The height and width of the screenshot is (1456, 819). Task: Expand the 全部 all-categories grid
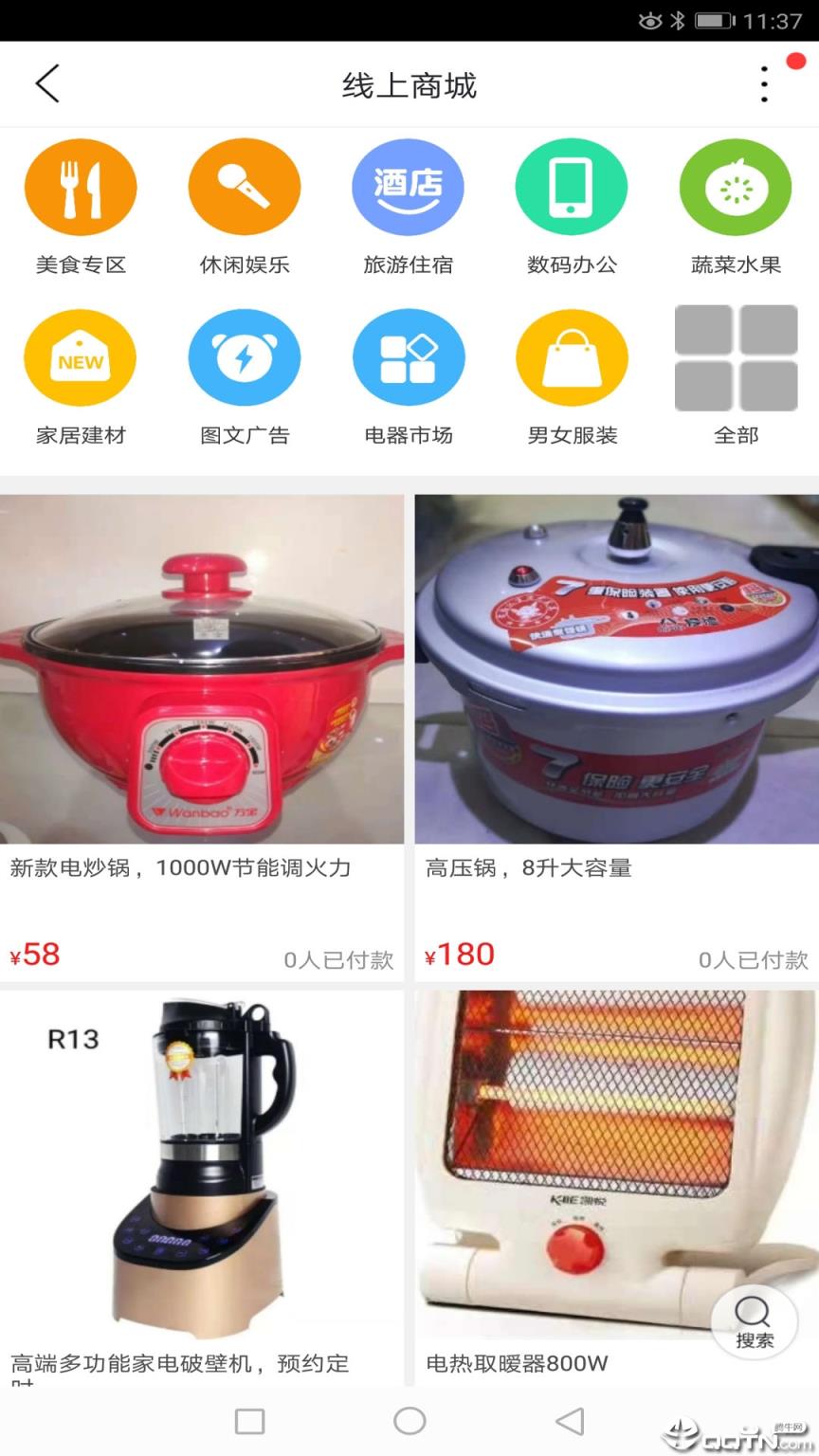point(735,357)
